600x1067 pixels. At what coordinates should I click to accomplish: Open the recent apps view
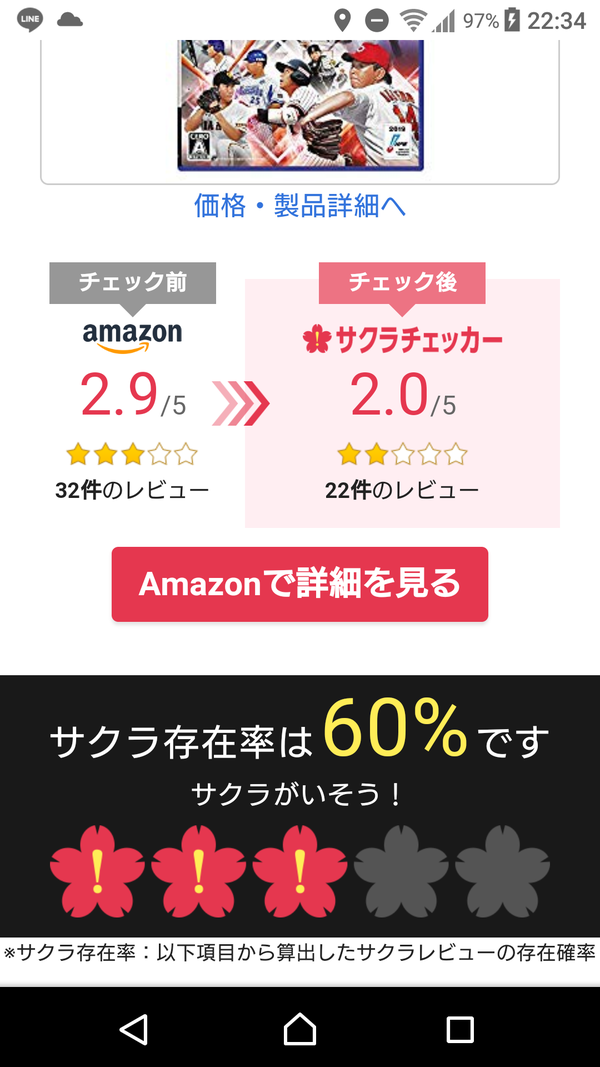pos(460,1029)
